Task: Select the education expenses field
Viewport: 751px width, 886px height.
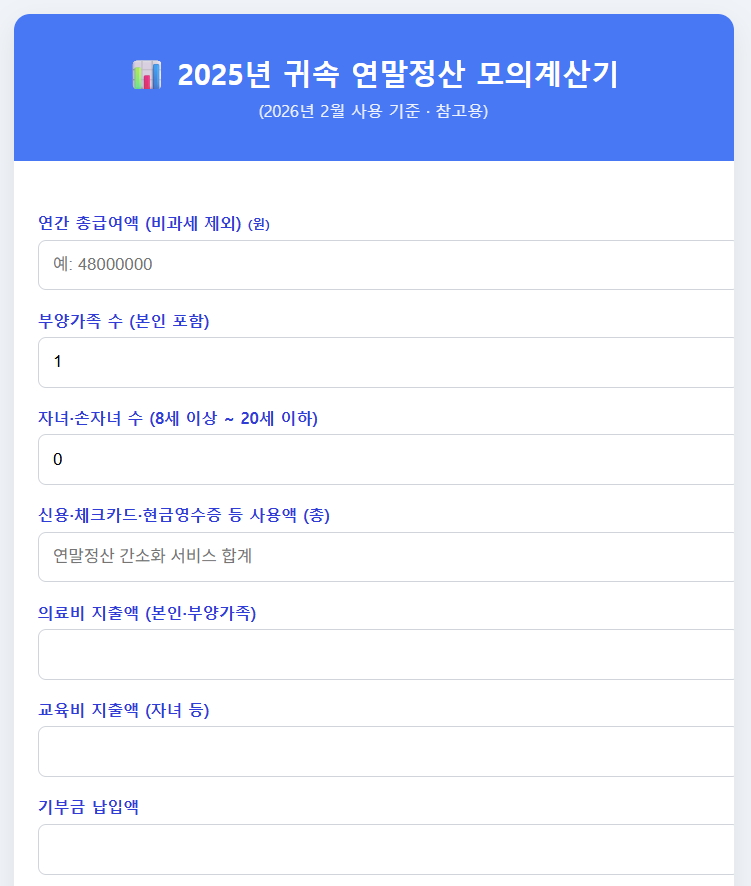Action: coord(390,751)
